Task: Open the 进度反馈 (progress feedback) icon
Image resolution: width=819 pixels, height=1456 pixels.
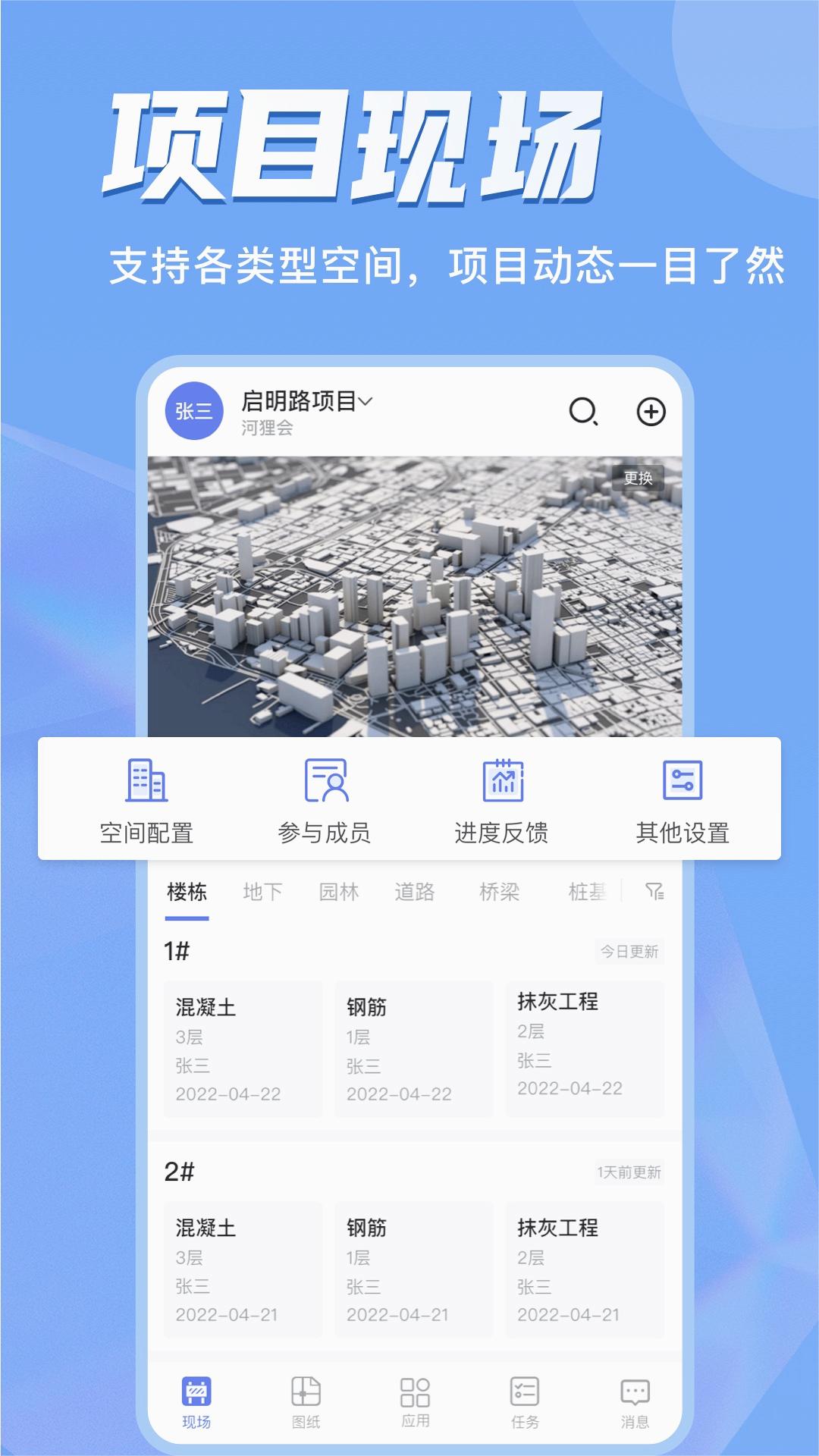Action: [504, 792]
